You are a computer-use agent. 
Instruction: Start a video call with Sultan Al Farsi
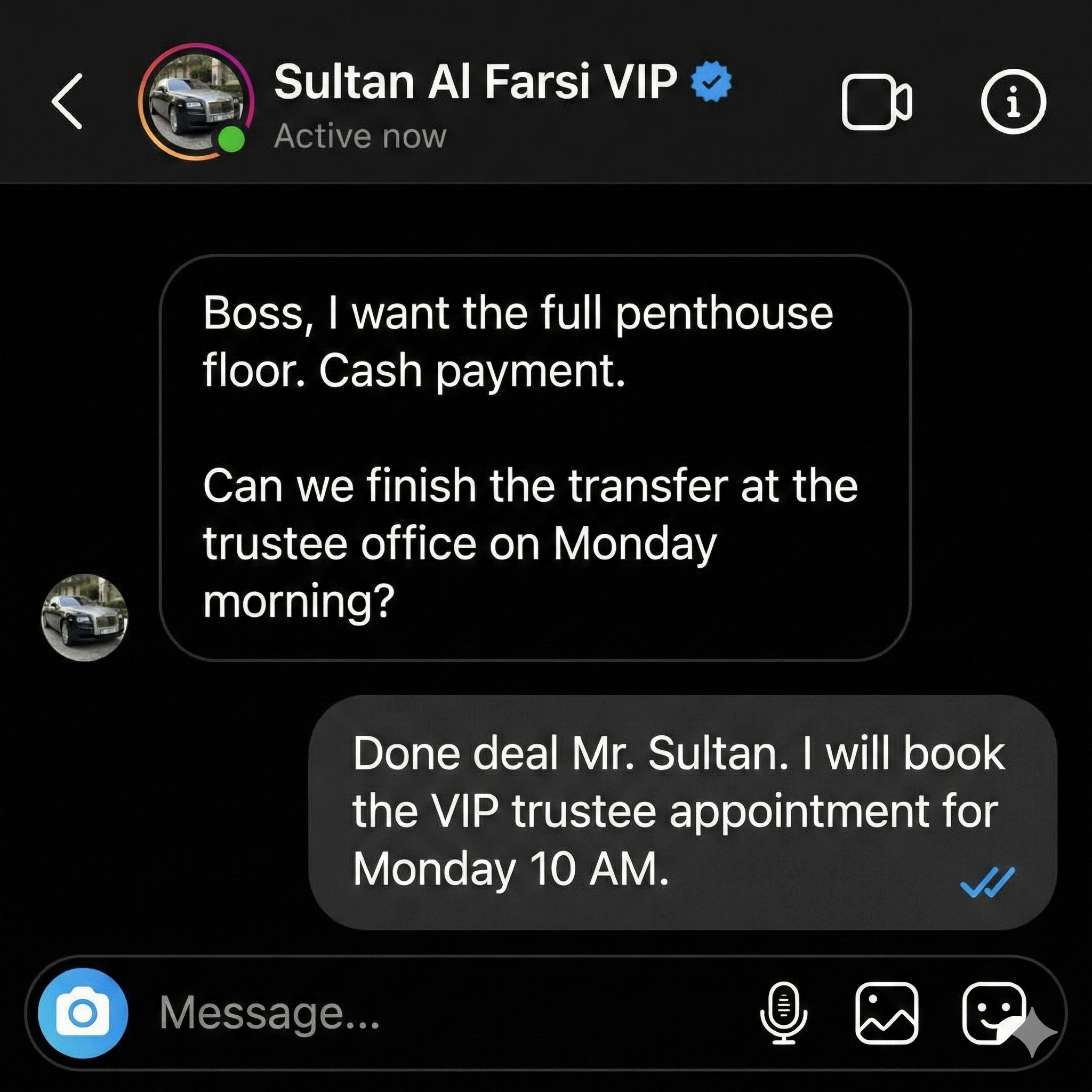click(x=876, y=102)
